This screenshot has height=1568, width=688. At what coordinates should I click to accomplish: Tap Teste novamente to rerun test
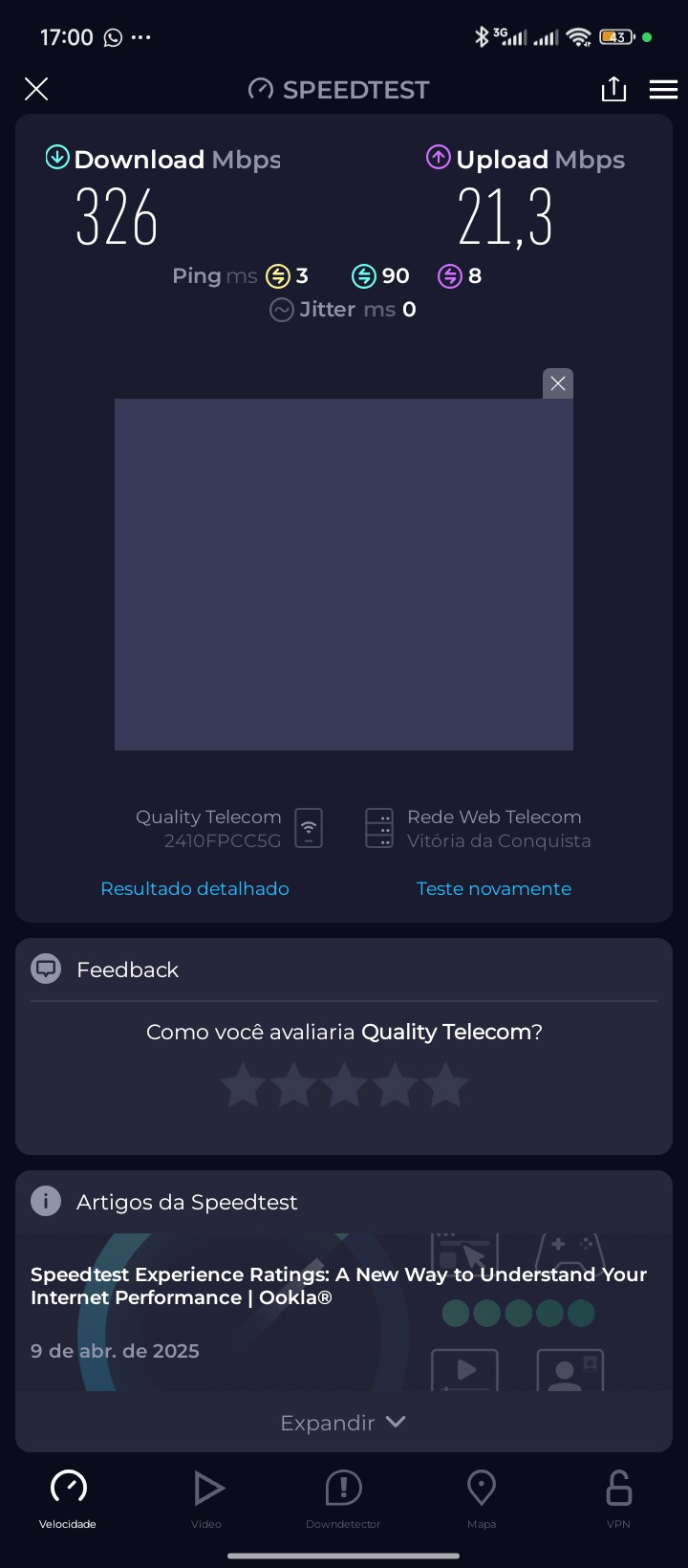click(494, 888)
